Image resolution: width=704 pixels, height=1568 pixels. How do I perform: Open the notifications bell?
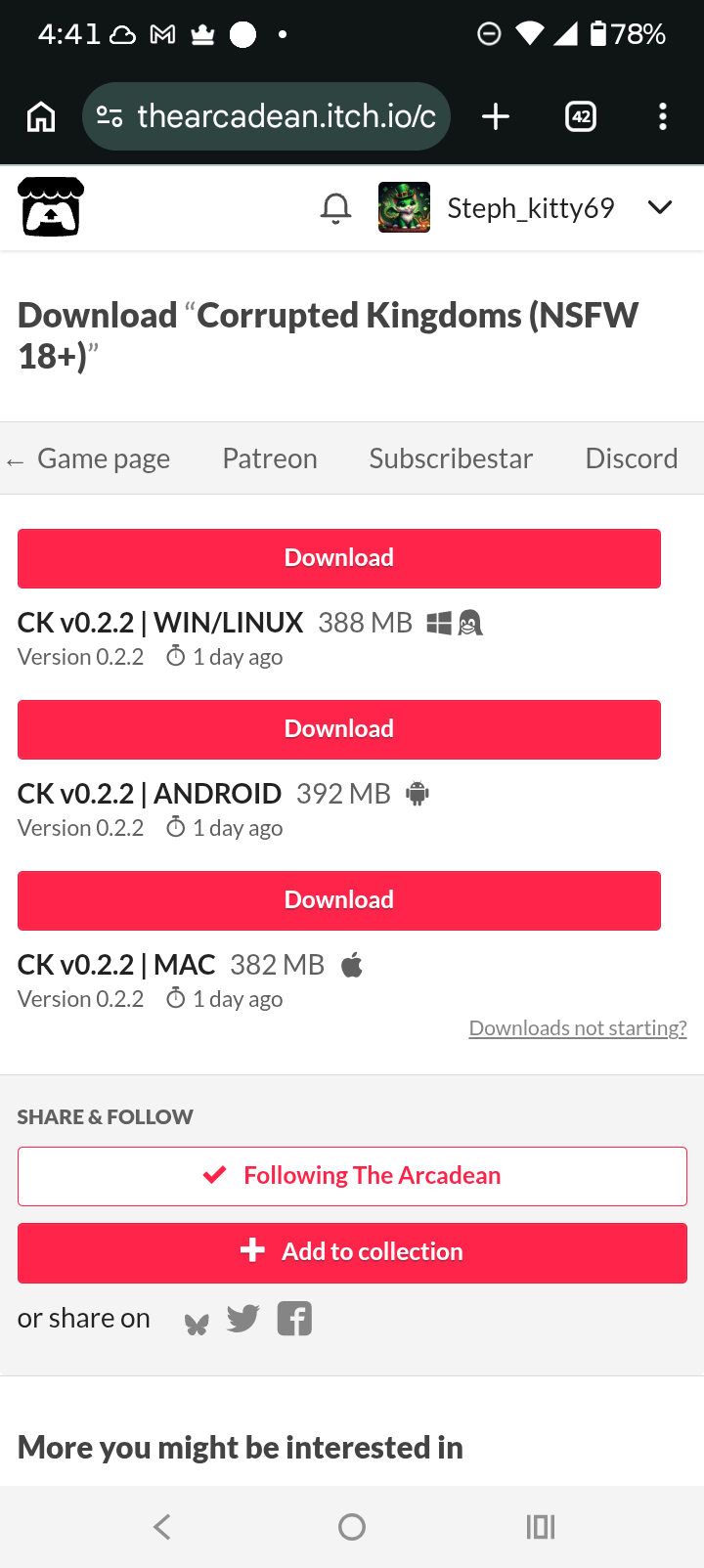tap(335, 208)
